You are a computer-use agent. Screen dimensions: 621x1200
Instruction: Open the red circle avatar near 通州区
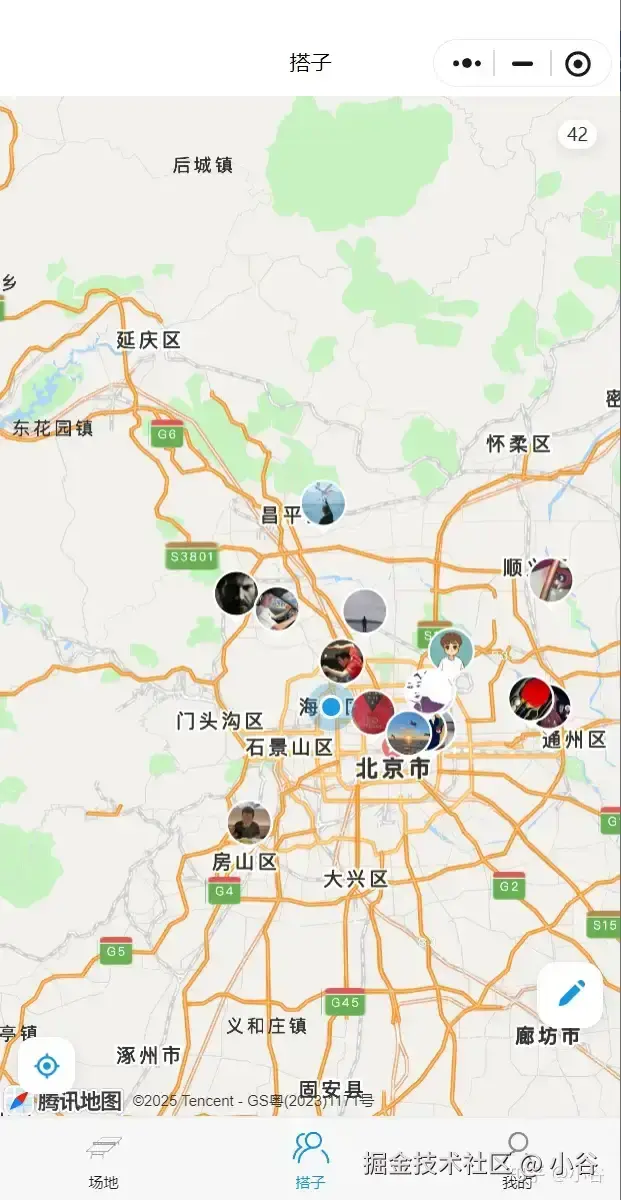(530, 696)
